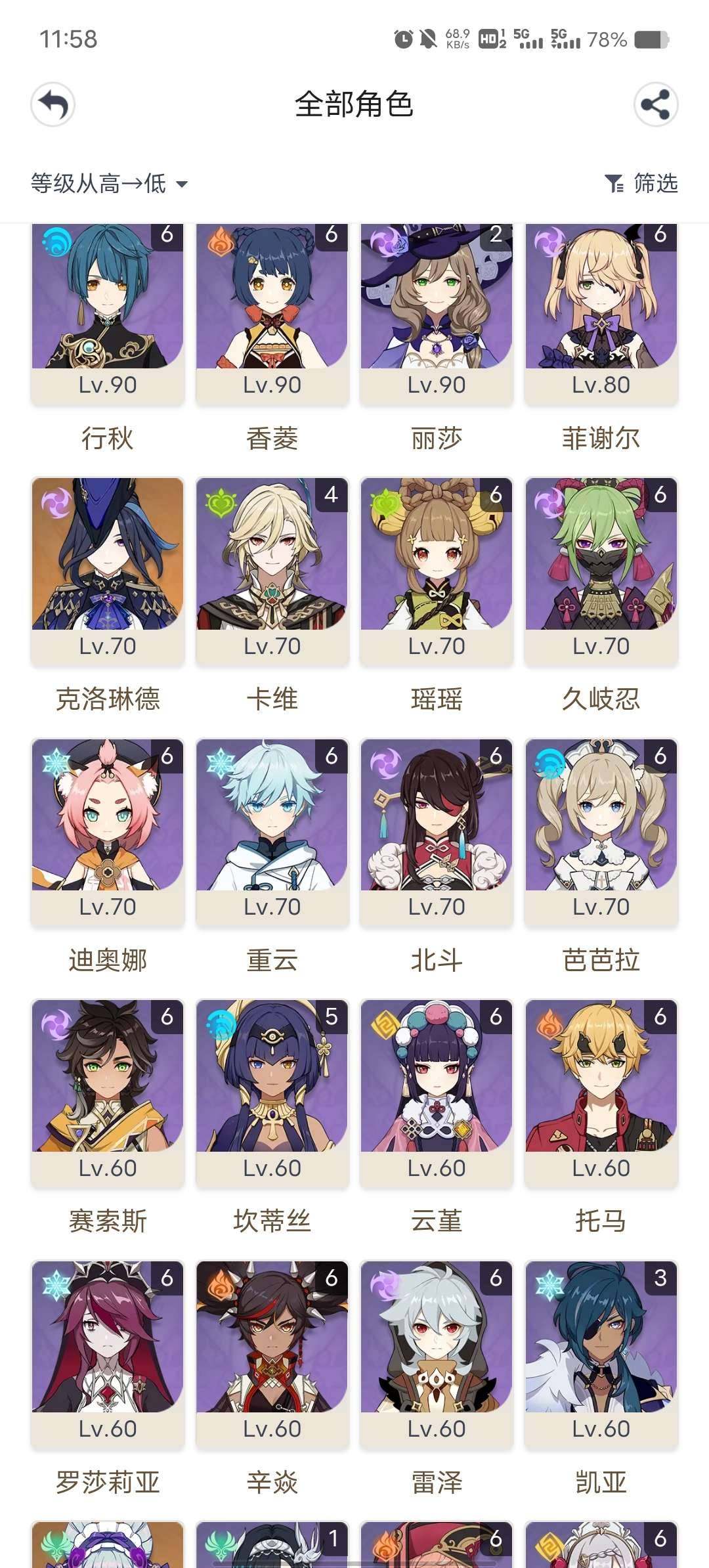Tap the share icon at top right
The width and height of the screenshot is (709, 1568).
tap(656, 103)
